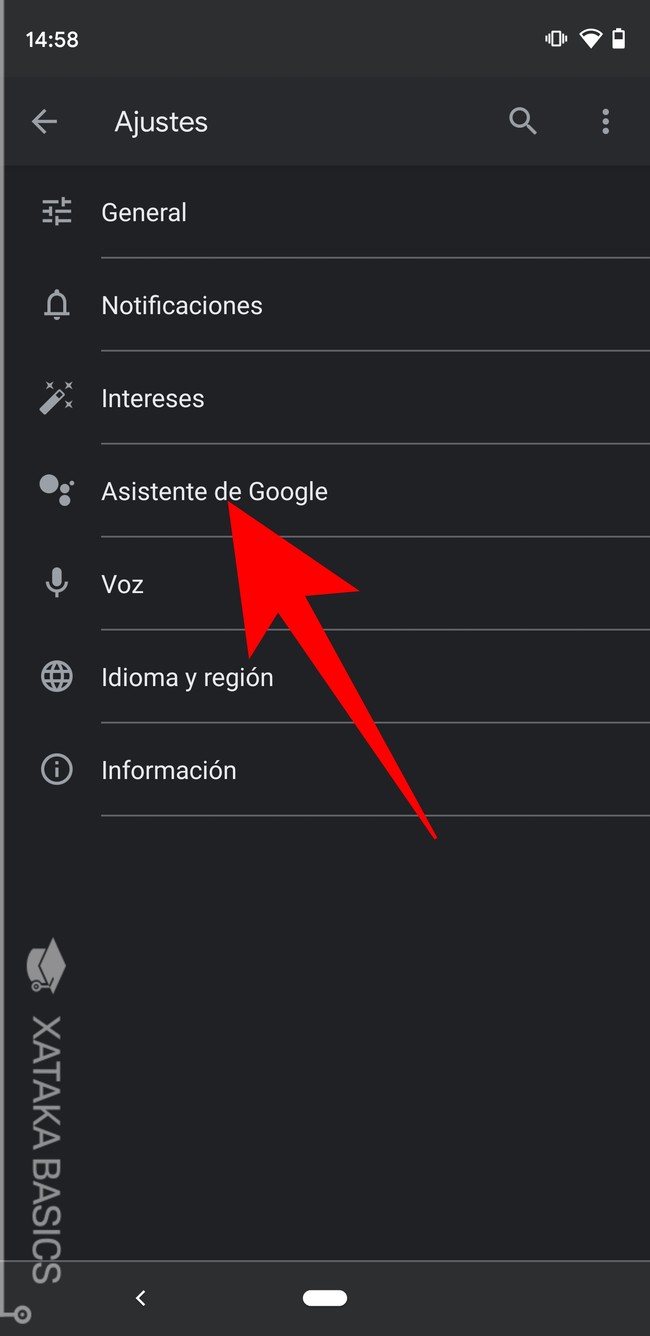Go back from Ajustes

point(44,122)
